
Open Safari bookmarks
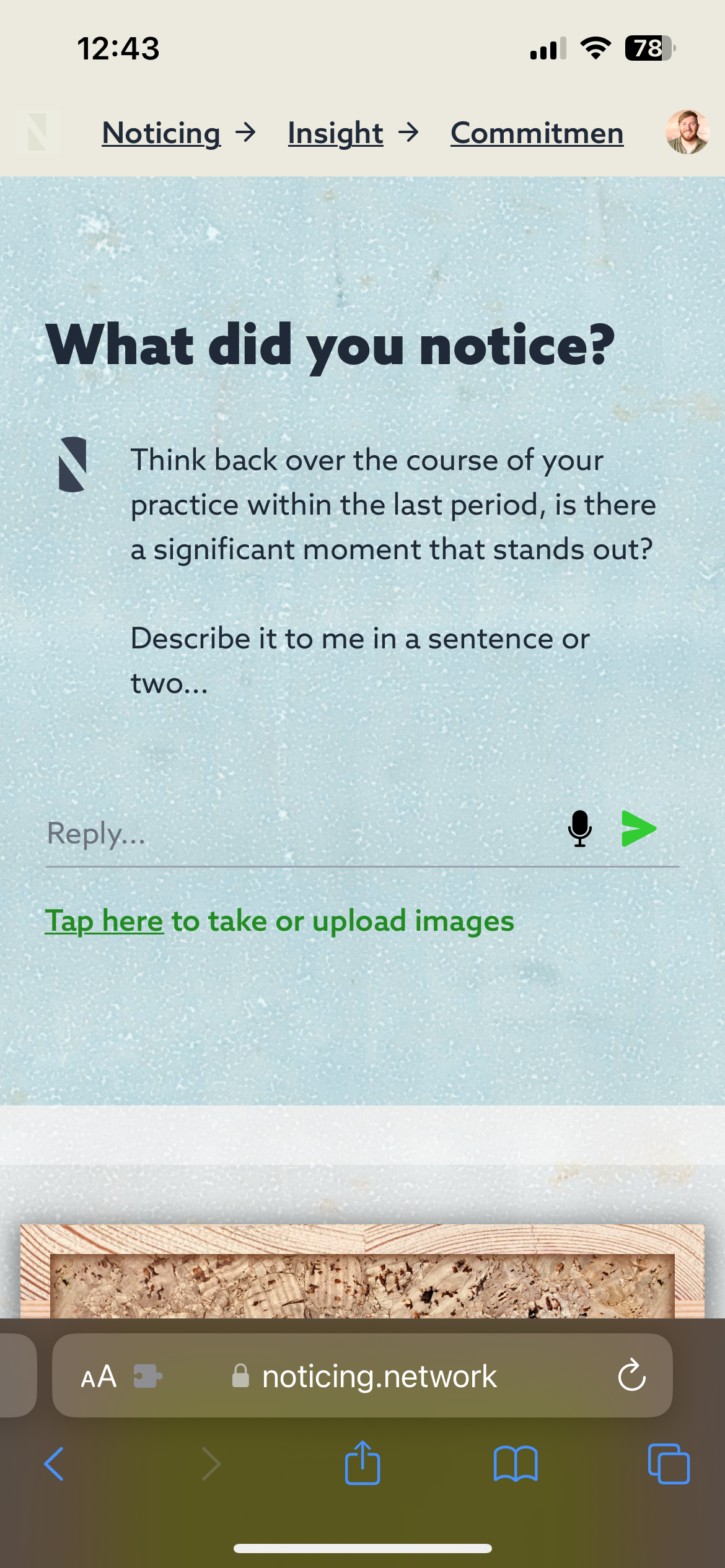tap(516, 1464)
